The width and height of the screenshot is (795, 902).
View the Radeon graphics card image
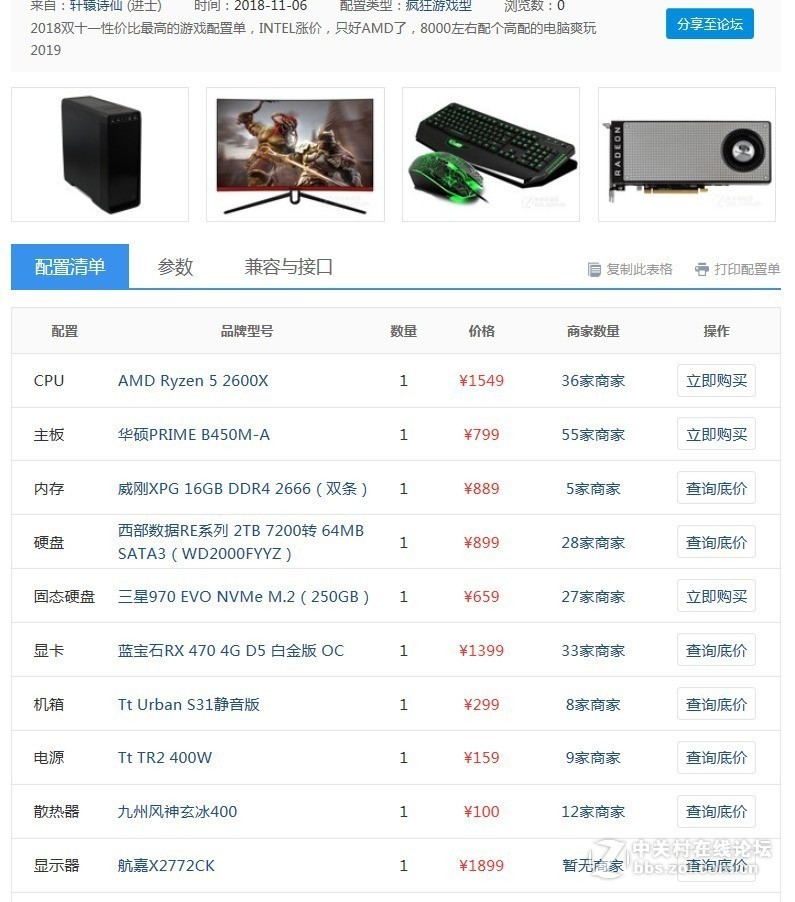[x=687, y=154]
